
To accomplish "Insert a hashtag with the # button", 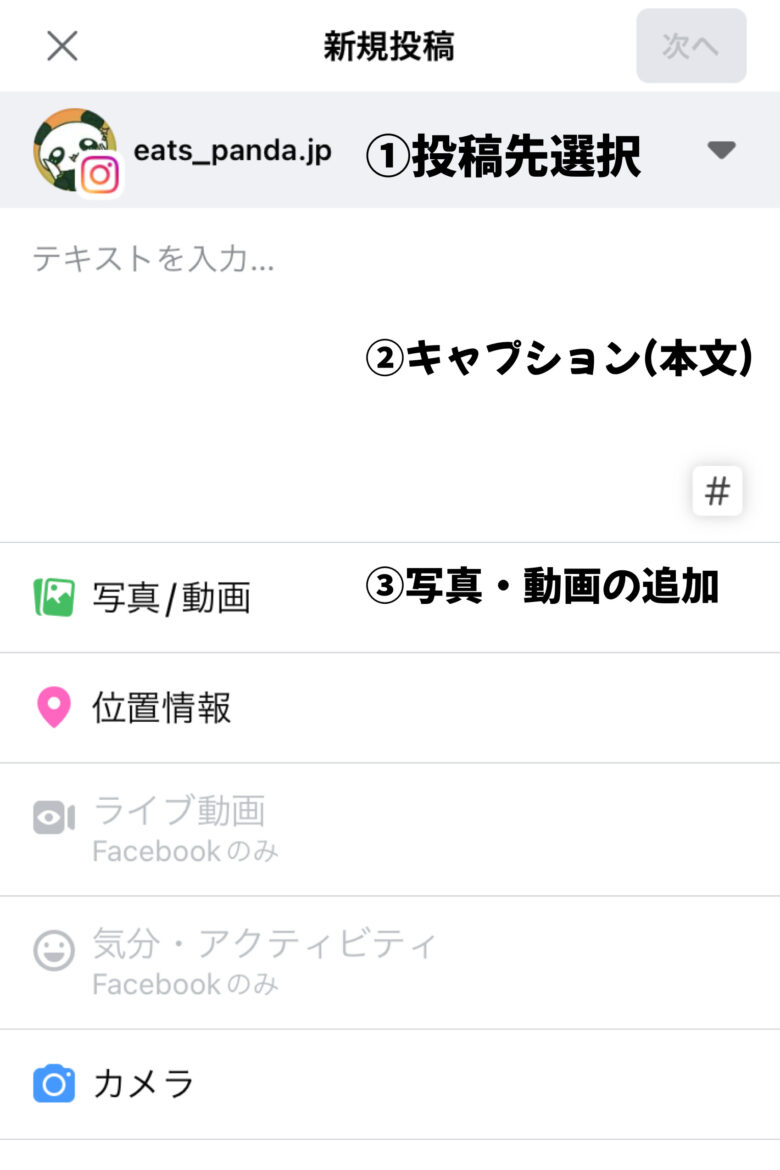I will point(717,491).
